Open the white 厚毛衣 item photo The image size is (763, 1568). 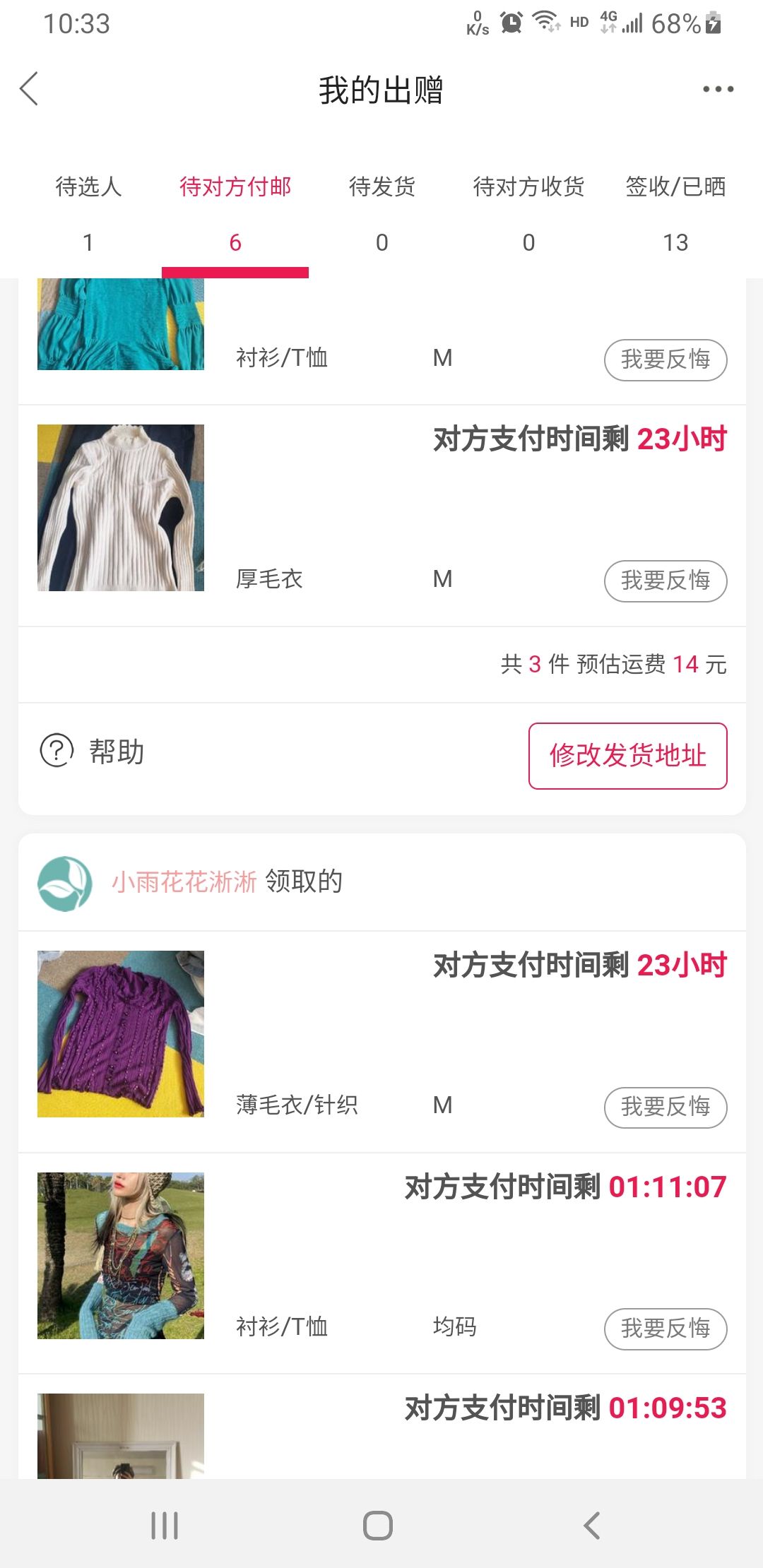121,507
